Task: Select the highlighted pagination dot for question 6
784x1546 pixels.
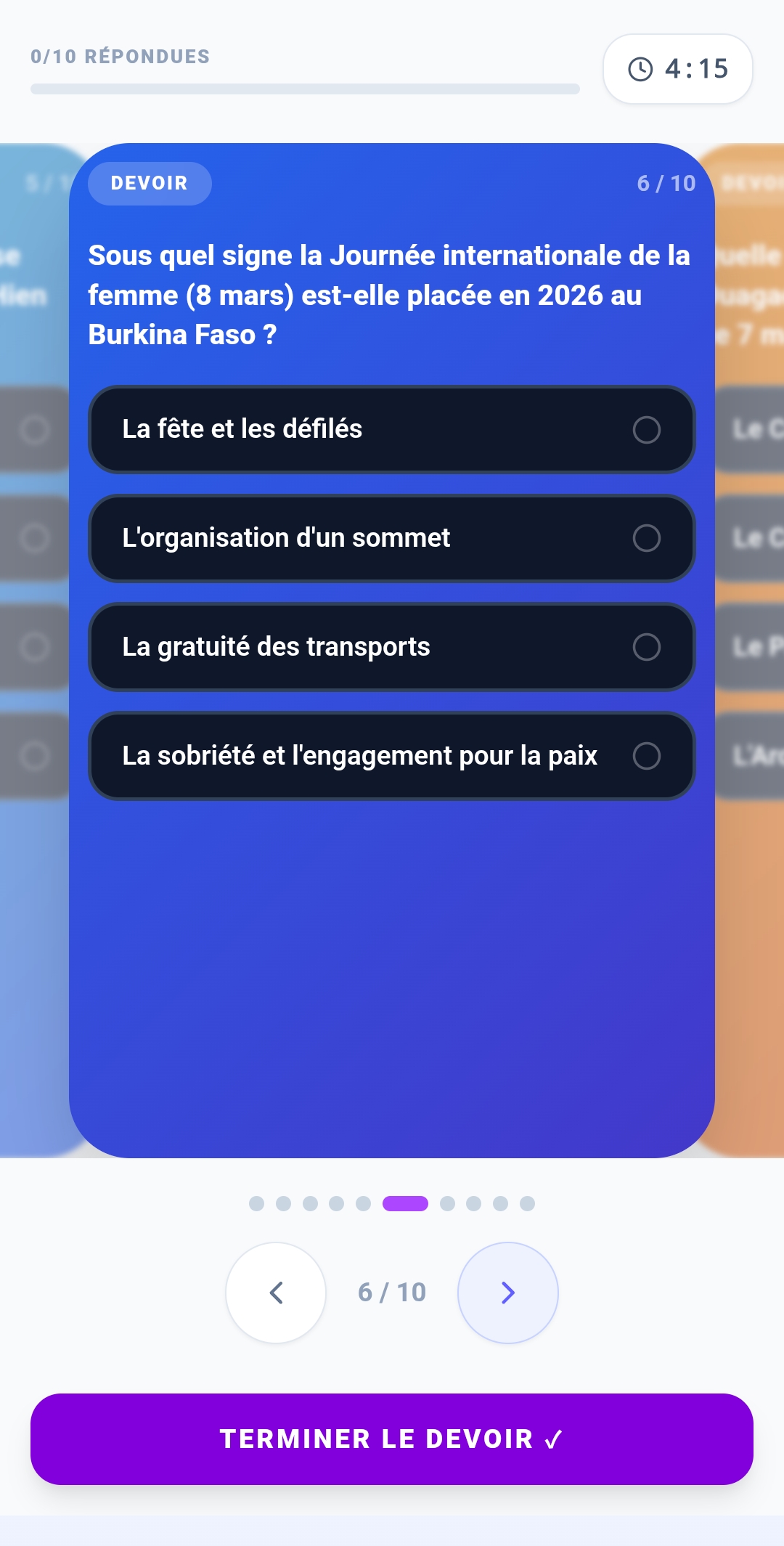Action: 406,1203
